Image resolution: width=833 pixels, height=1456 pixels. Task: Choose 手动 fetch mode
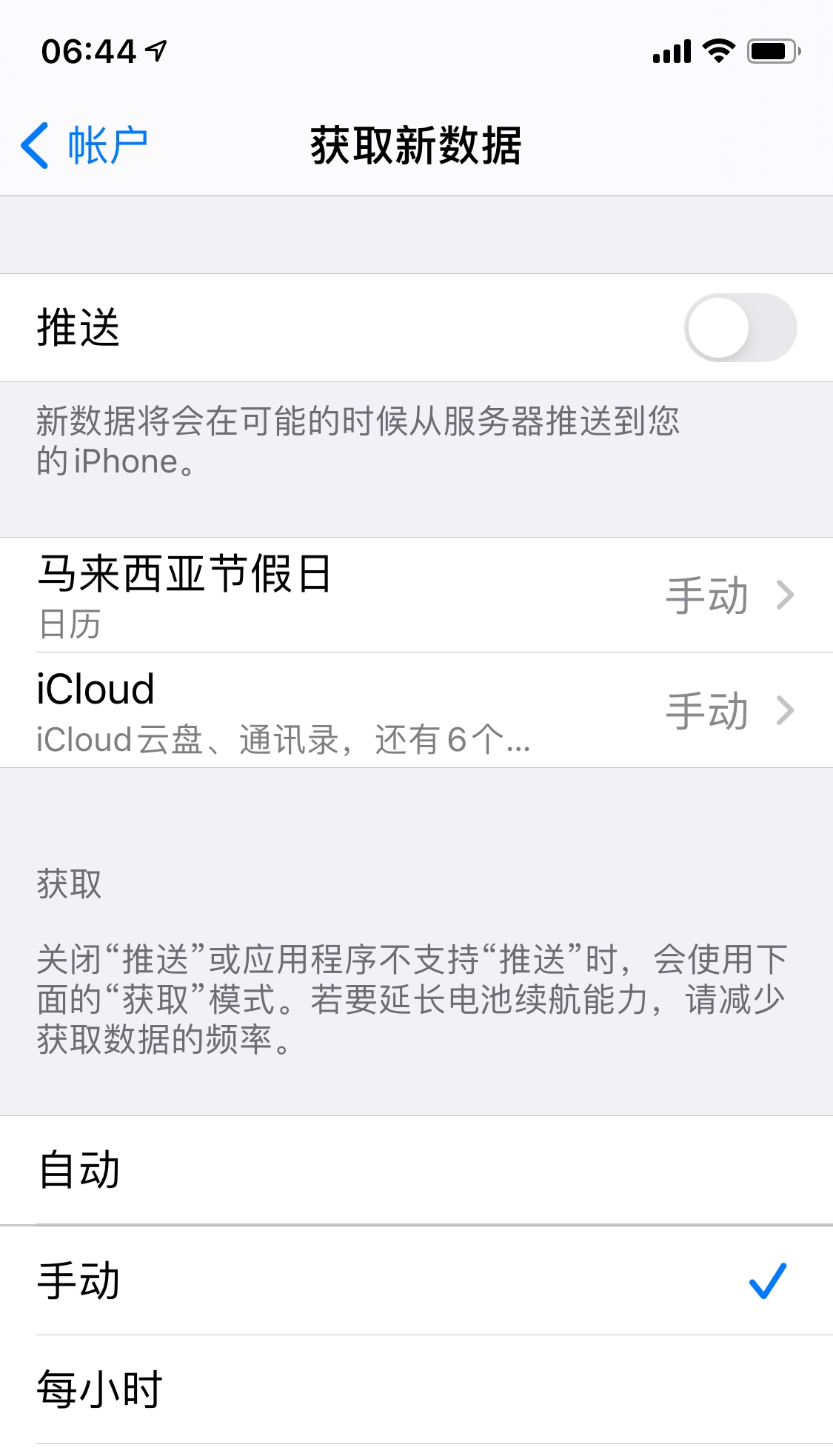click(x=416, y=1280)
